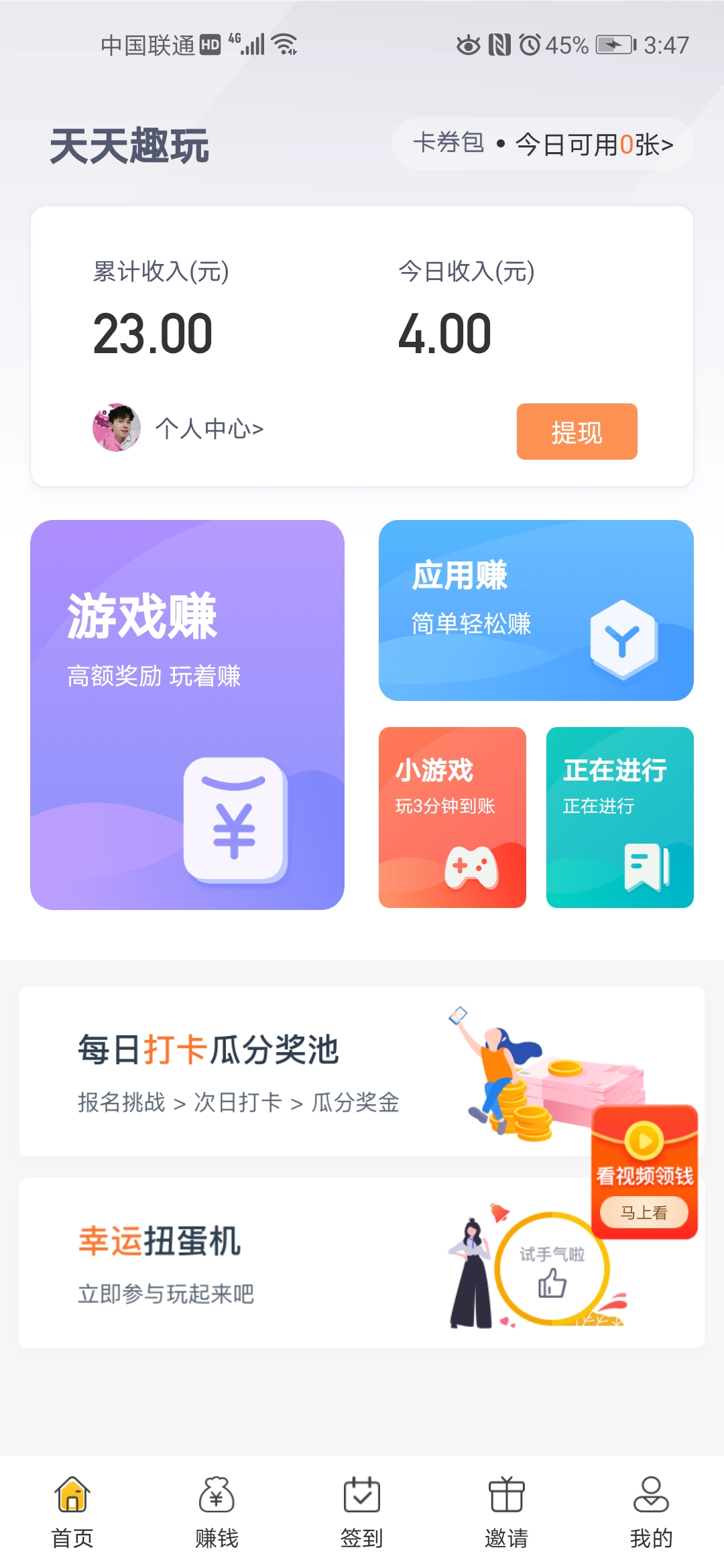This screenshot has height=1568, width=724.
Task: Open the 应用赚 app earning card
Action: coord(536,610)
